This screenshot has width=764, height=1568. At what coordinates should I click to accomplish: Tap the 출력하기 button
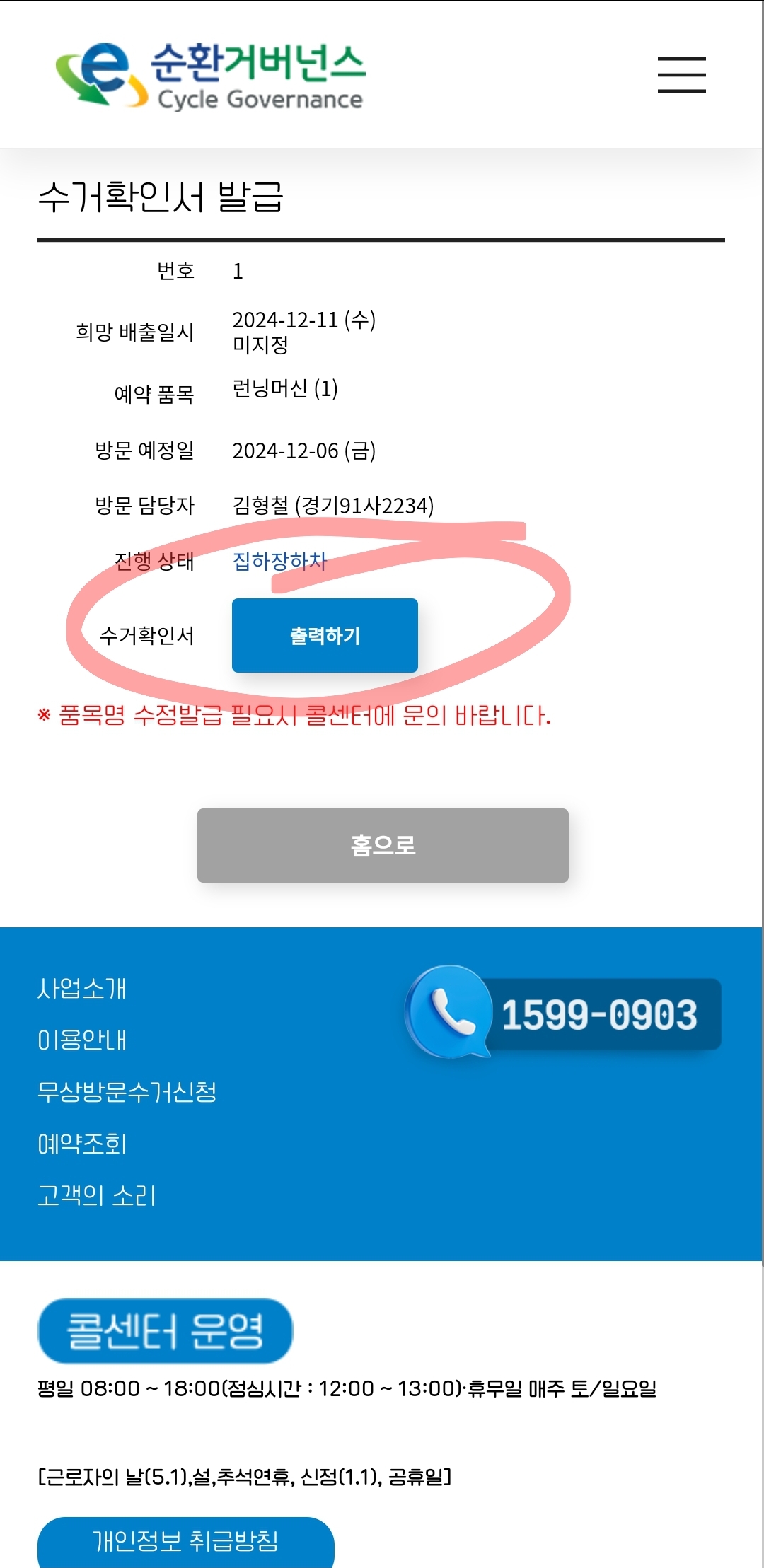325,635
